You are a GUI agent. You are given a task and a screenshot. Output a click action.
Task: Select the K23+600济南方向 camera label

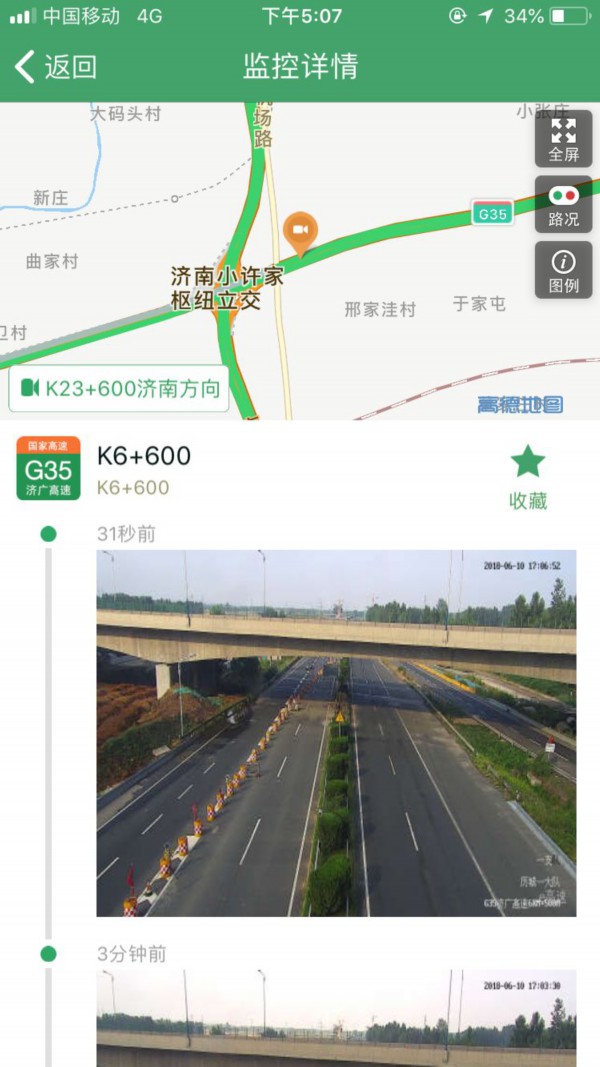pos(119,389)
